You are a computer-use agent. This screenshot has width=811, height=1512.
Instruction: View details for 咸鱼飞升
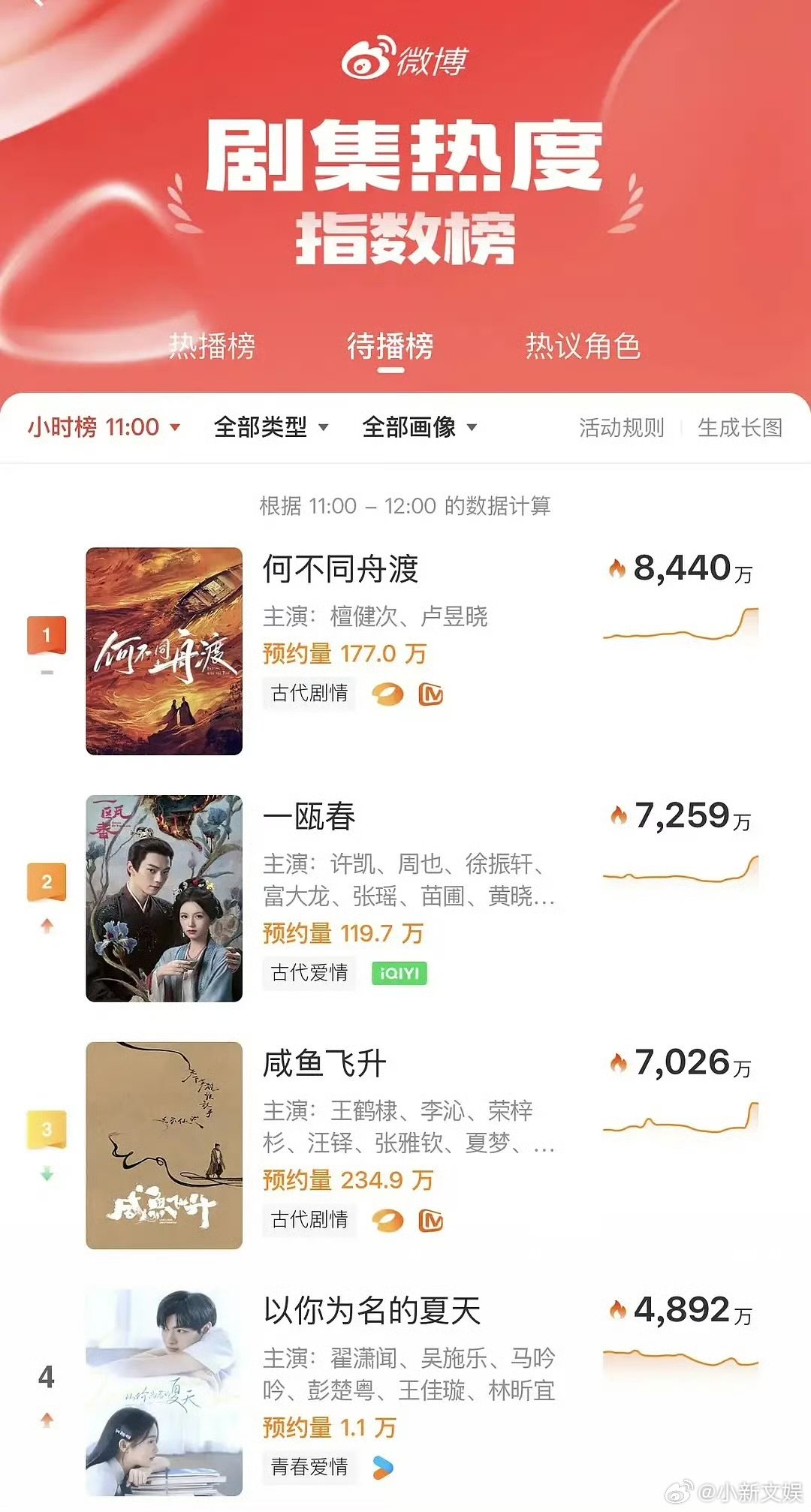tap(405, 1145)
